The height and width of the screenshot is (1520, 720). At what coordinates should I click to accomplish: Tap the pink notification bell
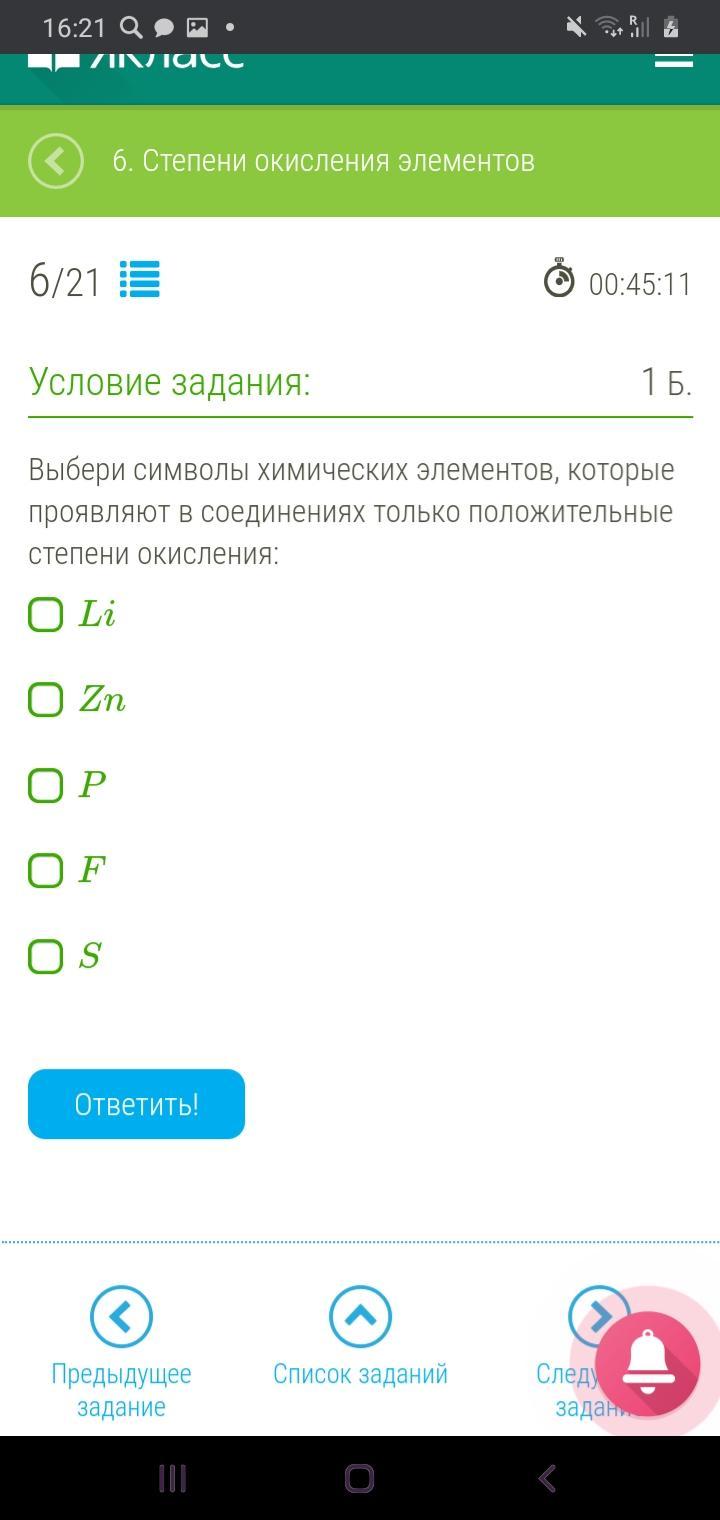tap(648, 1362)
